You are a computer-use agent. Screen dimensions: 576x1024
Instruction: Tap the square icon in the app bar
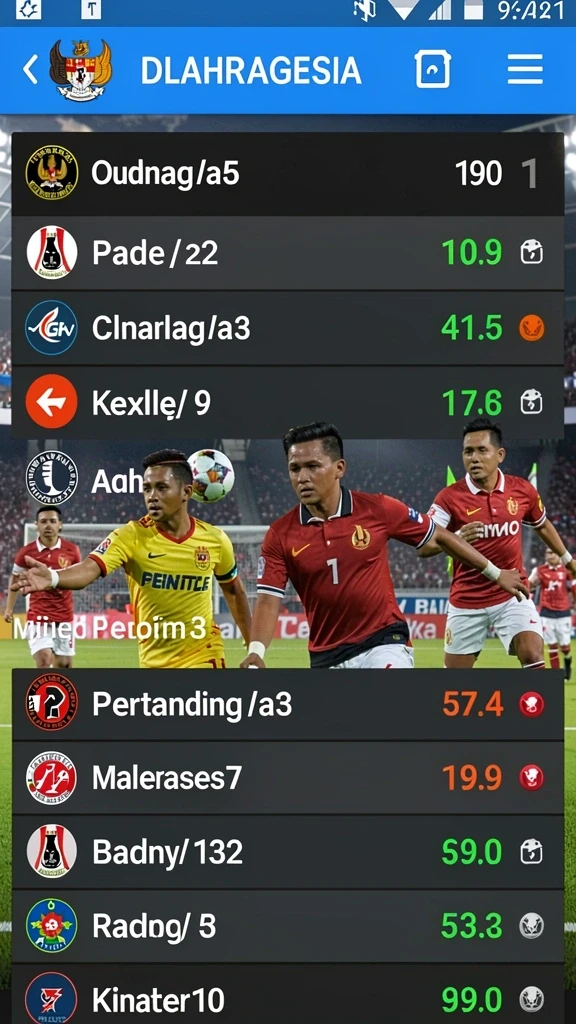pyautogui.click(x=432, y=69)
